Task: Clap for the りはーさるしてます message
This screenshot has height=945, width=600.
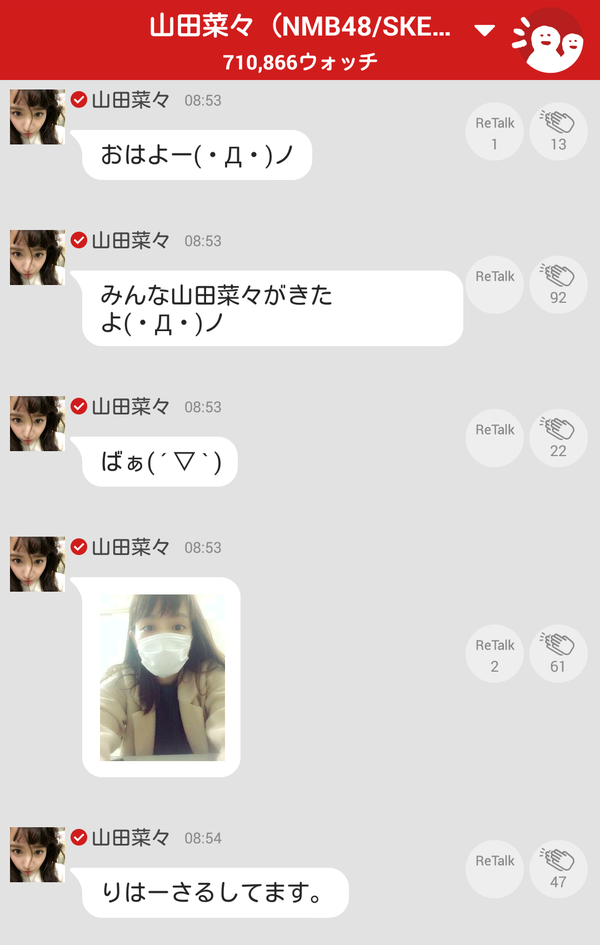Action: tap(558, 870)
